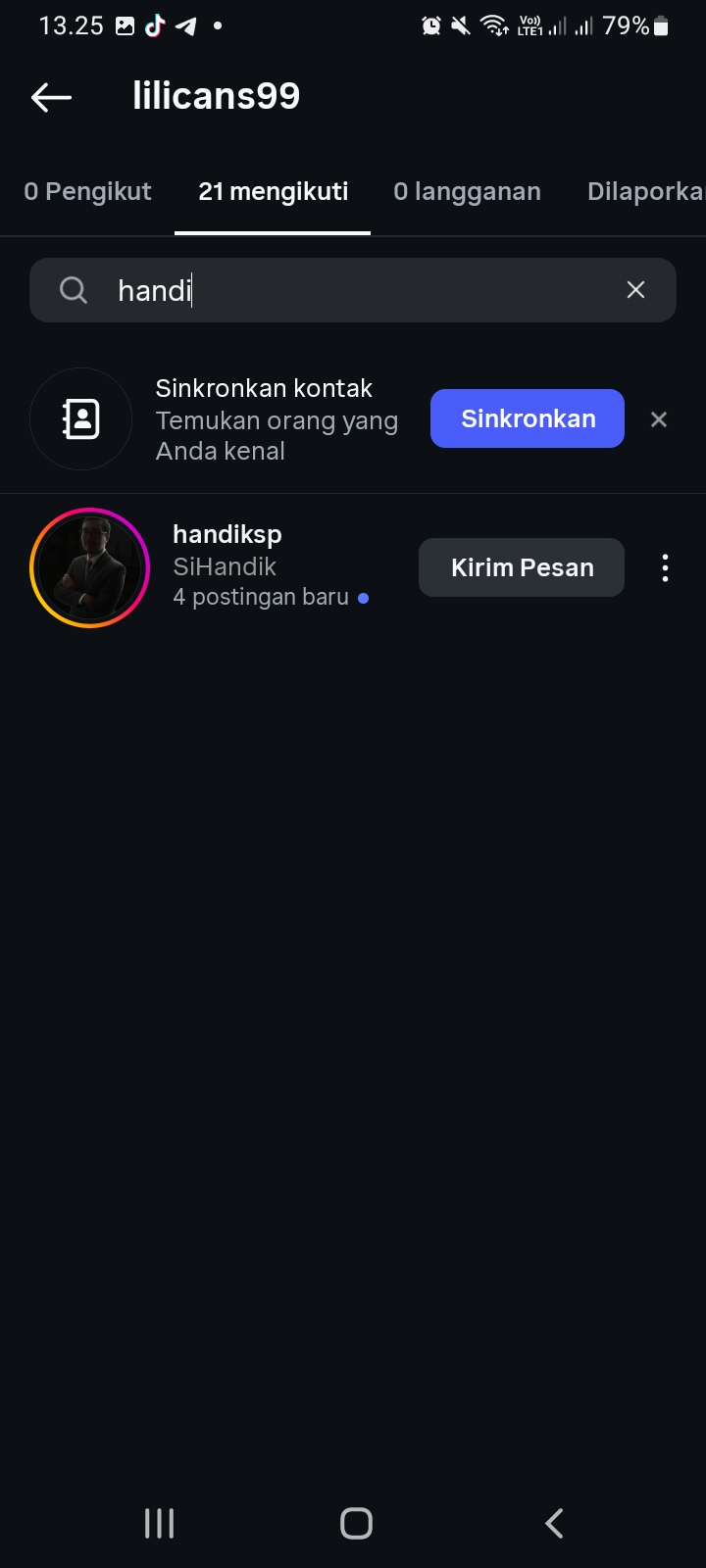The image size is (706, 1568).
Task: Switch to the Dilaporkan tab
Action: tap(644, 191)
